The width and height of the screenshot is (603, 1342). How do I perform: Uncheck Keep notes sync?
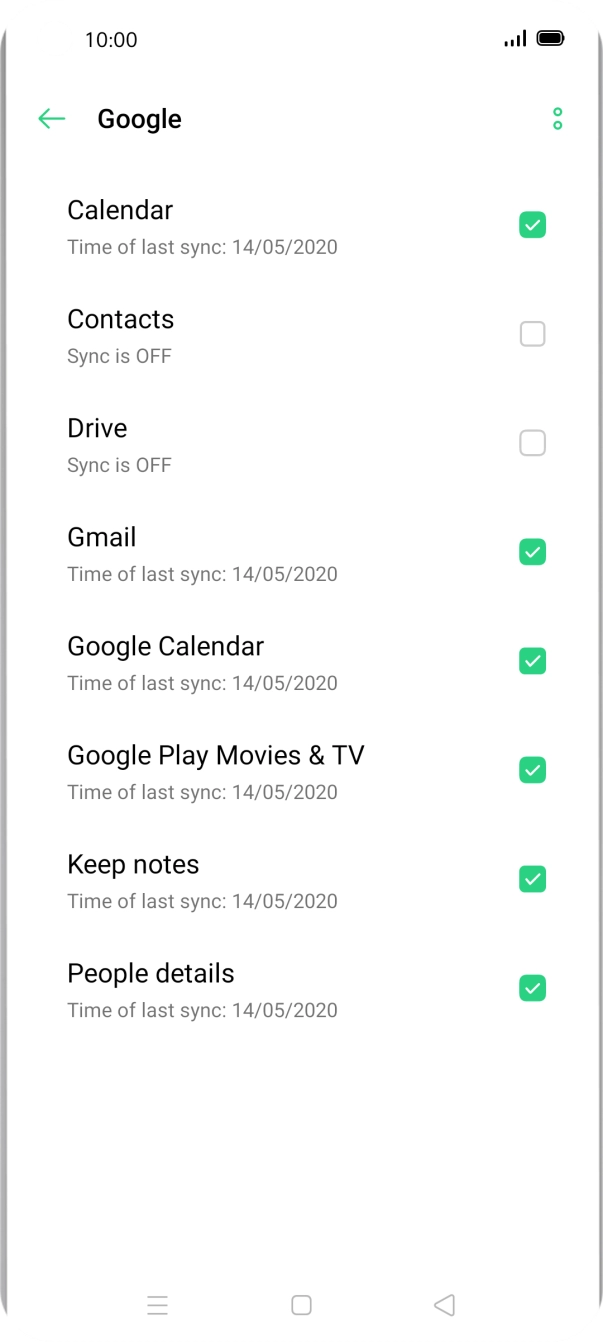click(532, 879)
